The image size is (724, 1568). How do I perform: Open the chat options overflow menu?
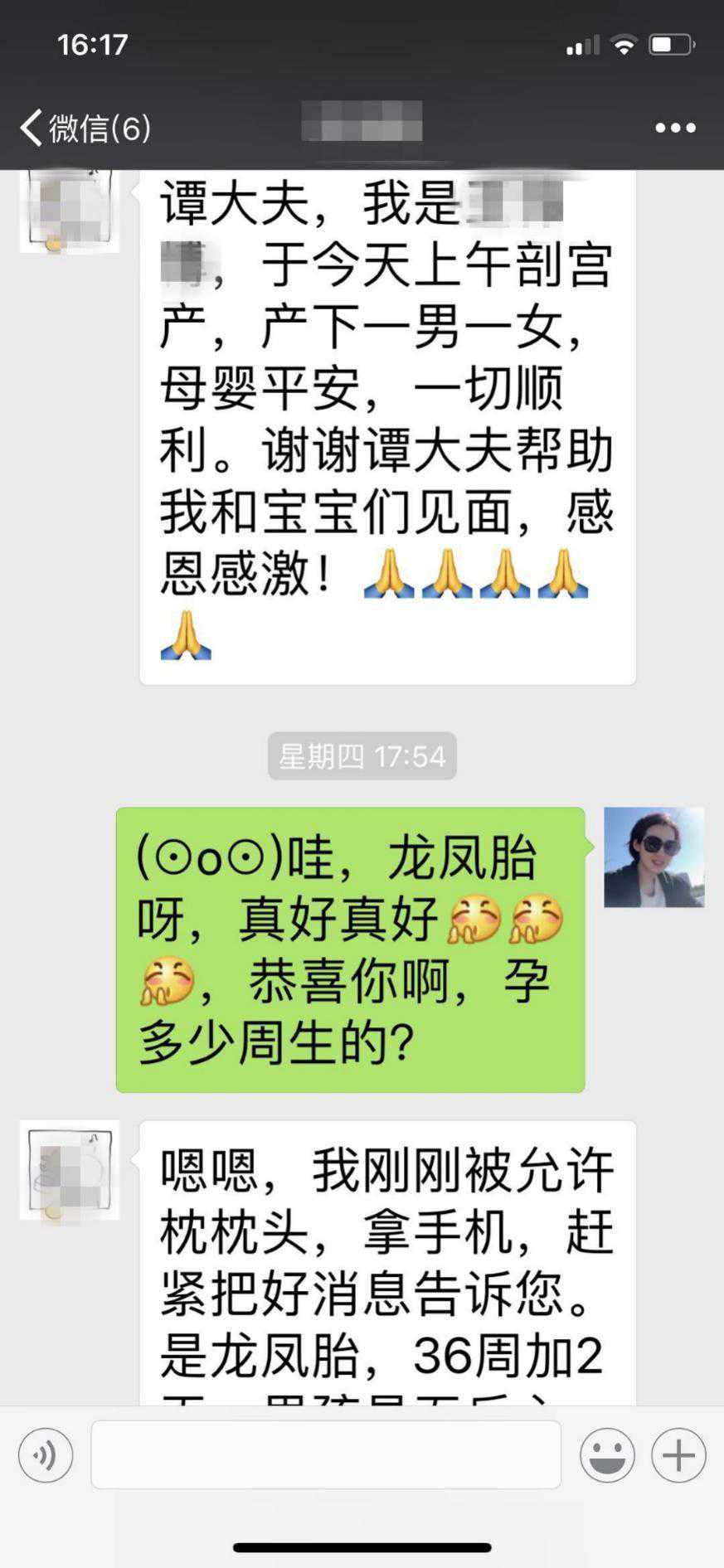[675, 128]
